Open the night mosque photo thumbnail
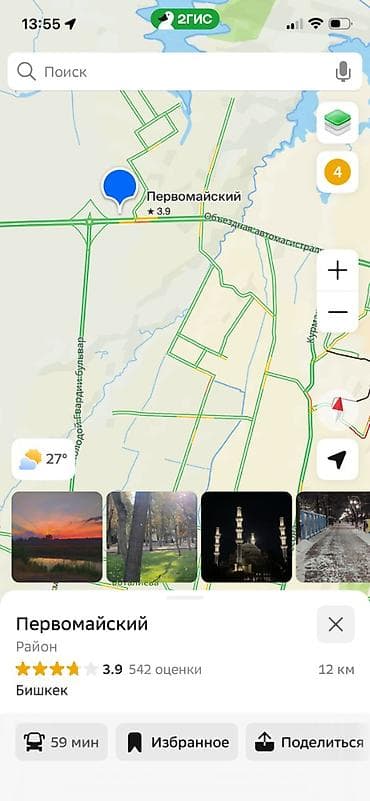This screenshot has width=370, height=801. click(246, 537)
